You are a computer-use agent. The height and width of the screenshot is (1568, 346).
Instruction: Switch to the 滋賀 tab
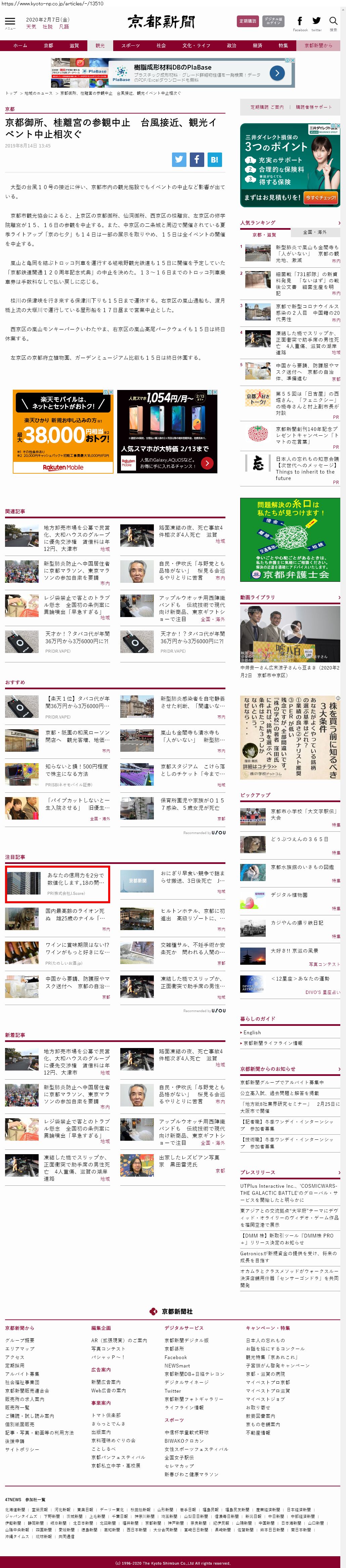(x=74, y=46)
